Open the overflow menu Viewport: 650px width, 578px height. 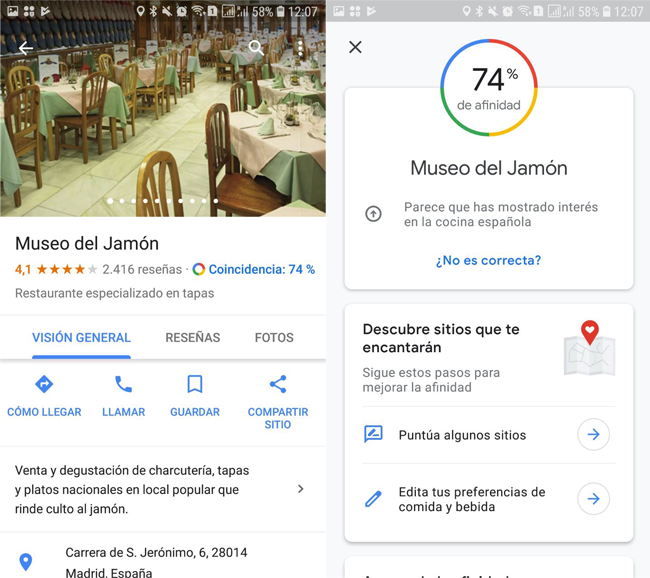[x=300, y=48]
